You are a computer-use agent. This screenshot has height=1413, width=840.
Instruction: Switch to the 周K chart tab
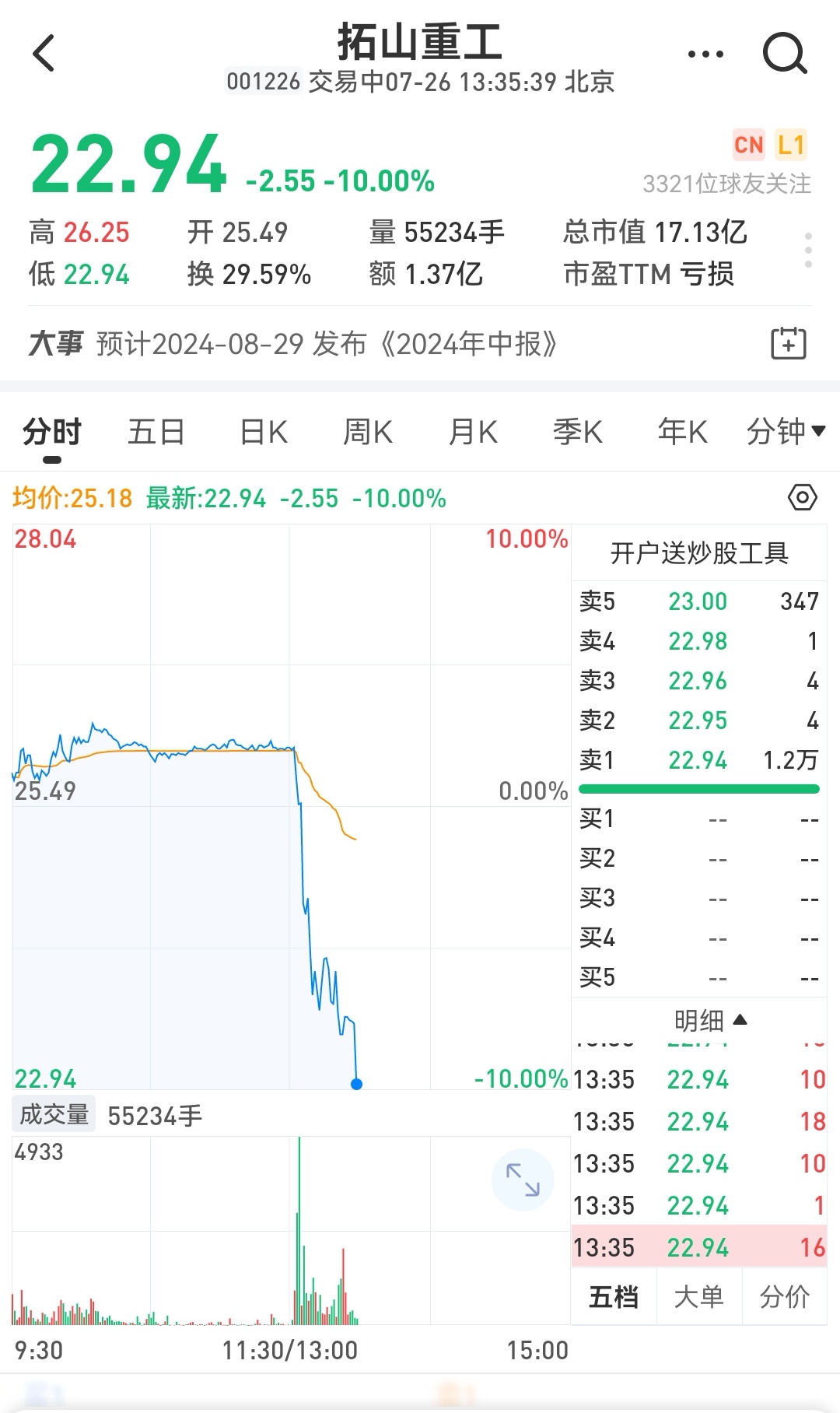[x=368, y=432]
